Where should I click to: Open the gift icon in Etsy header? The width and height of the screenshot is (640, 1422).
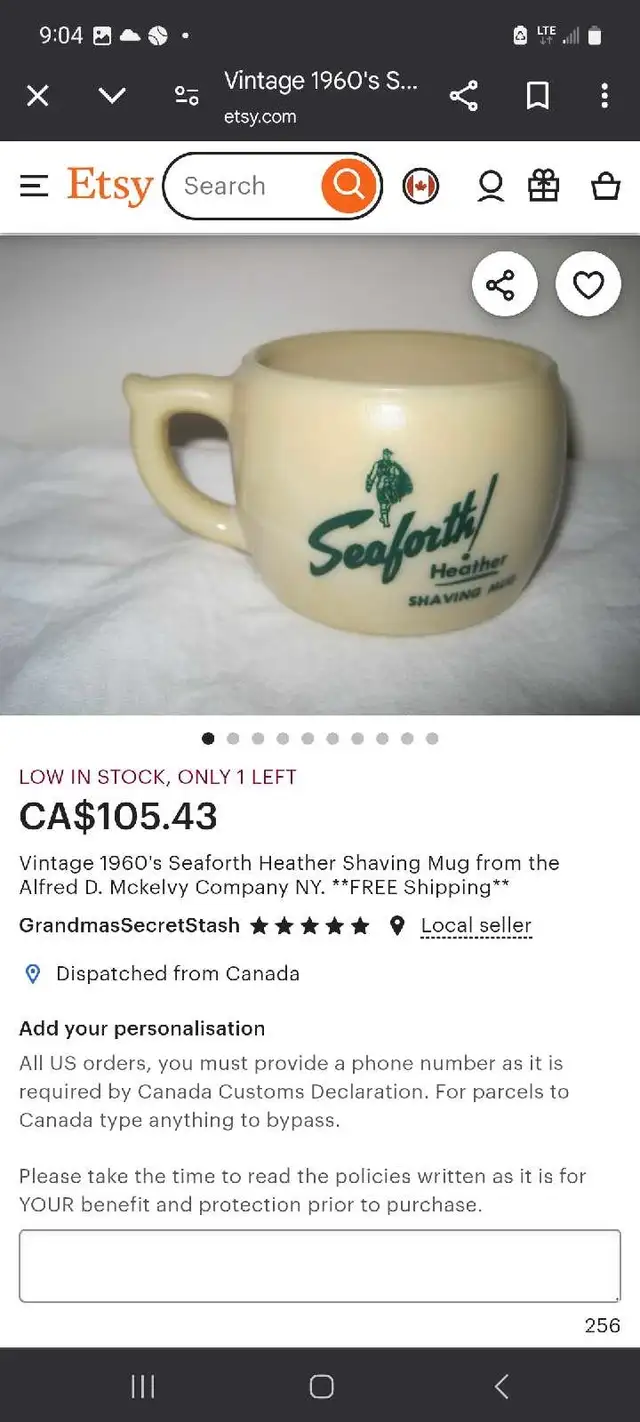pyautogui.click(x=544, y=186)
